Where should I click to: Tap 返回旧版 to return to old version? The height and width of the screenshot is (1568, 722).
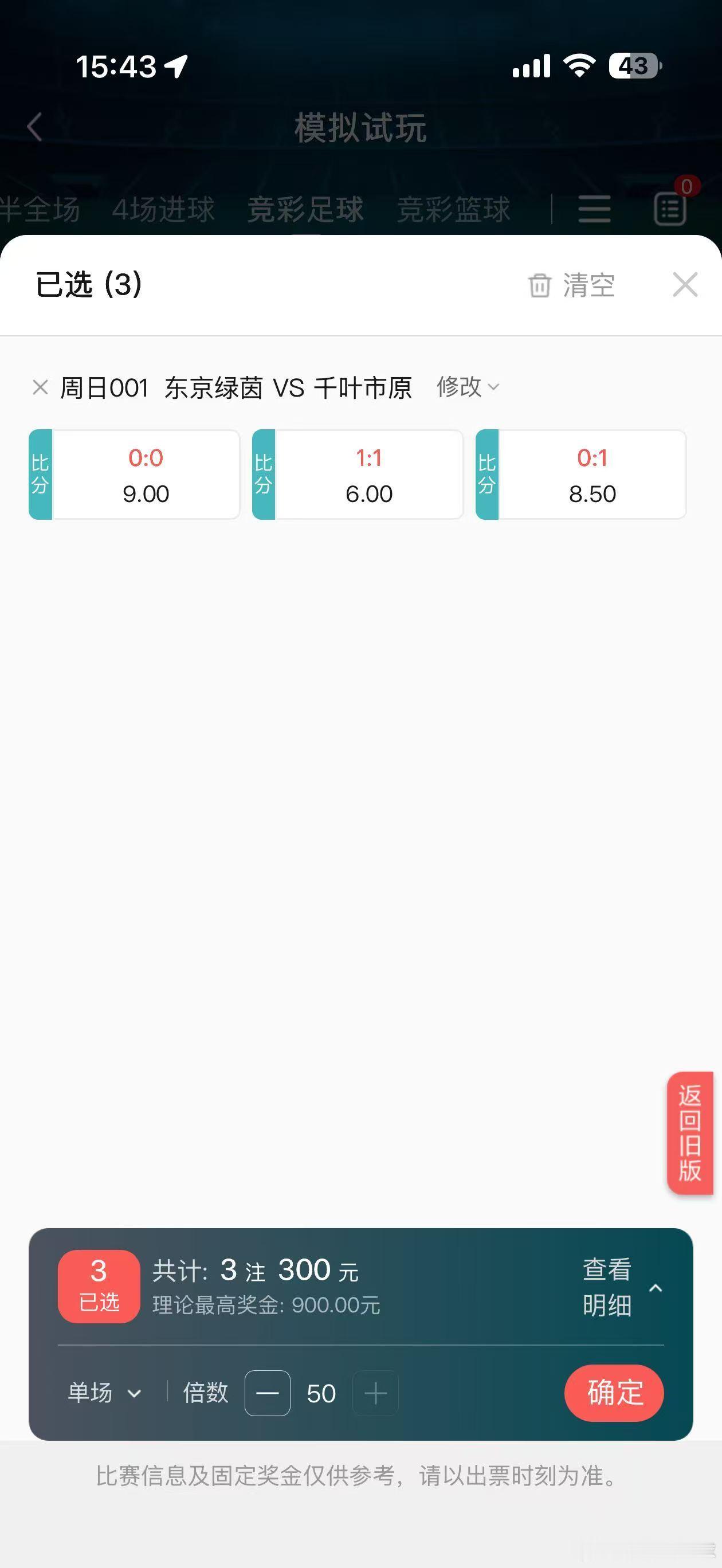pos(690,1133)
